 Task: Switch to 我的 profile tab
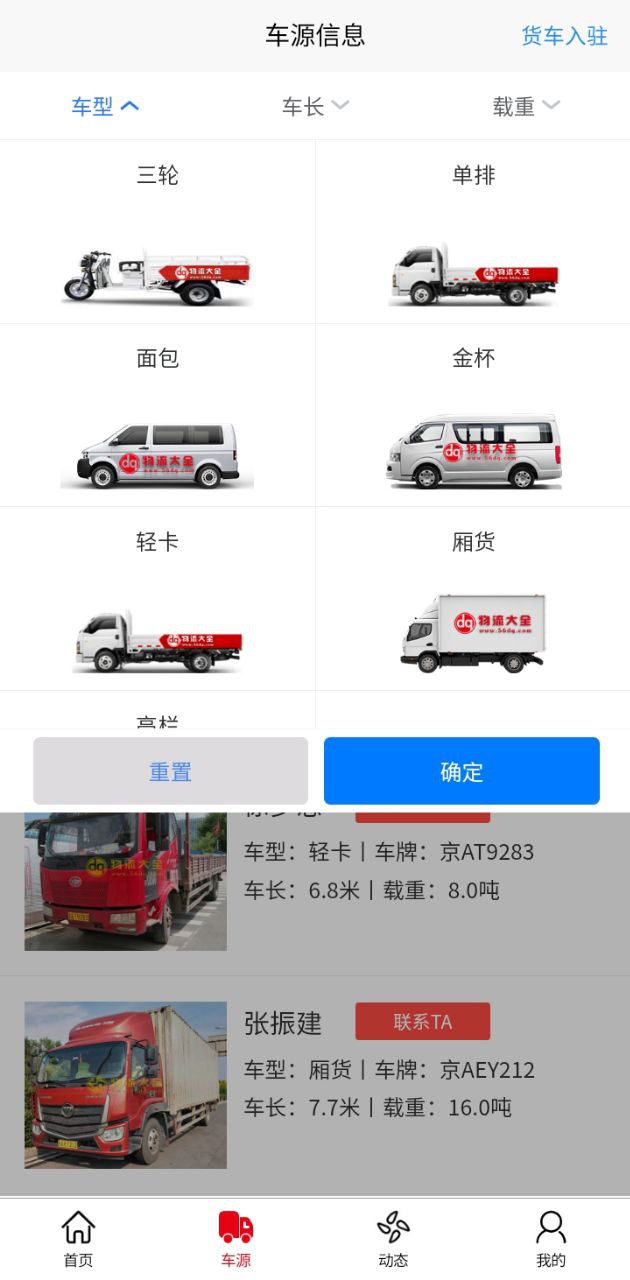point(551,1238)
